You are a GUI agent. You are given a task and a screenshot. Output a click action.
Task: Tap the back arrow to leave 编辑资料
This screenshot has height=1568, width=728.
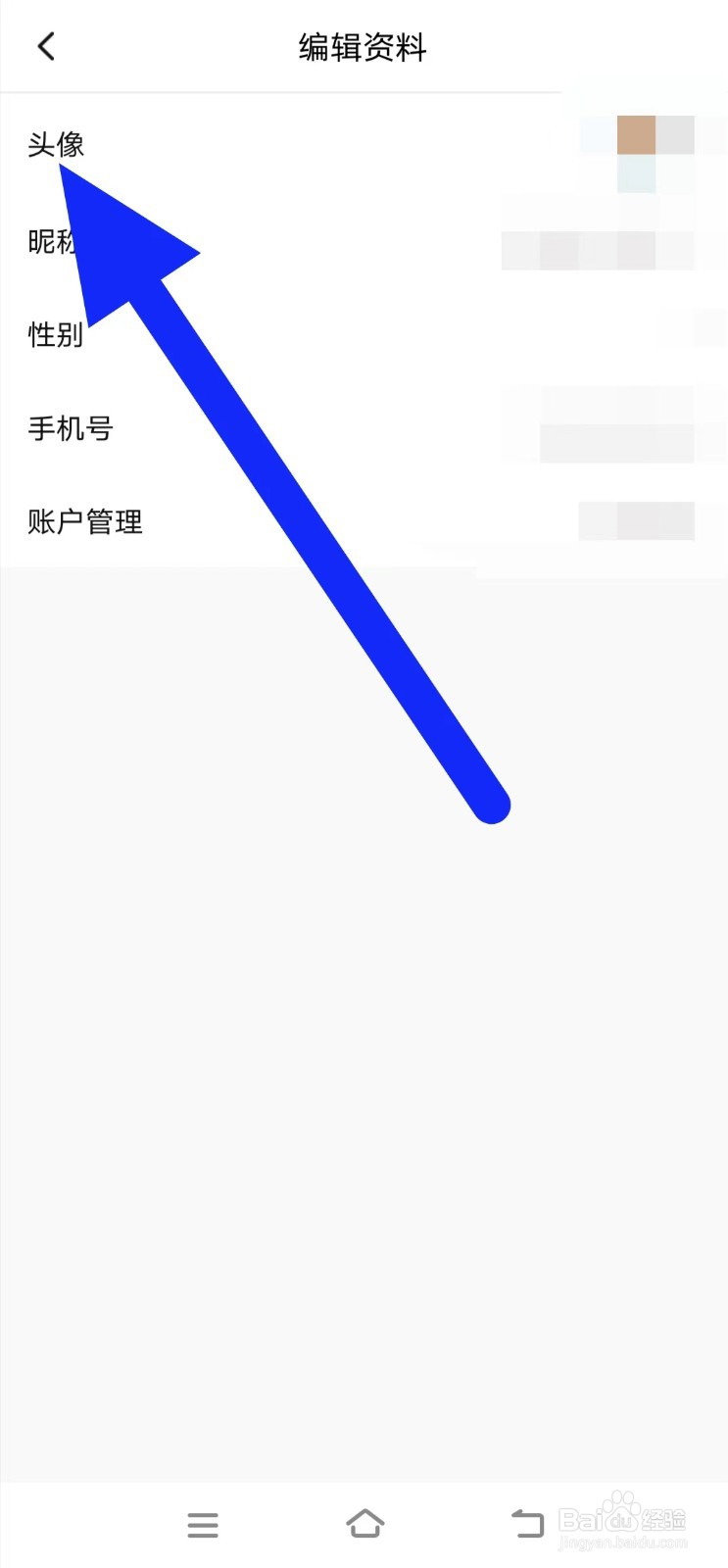coord(44,45)
